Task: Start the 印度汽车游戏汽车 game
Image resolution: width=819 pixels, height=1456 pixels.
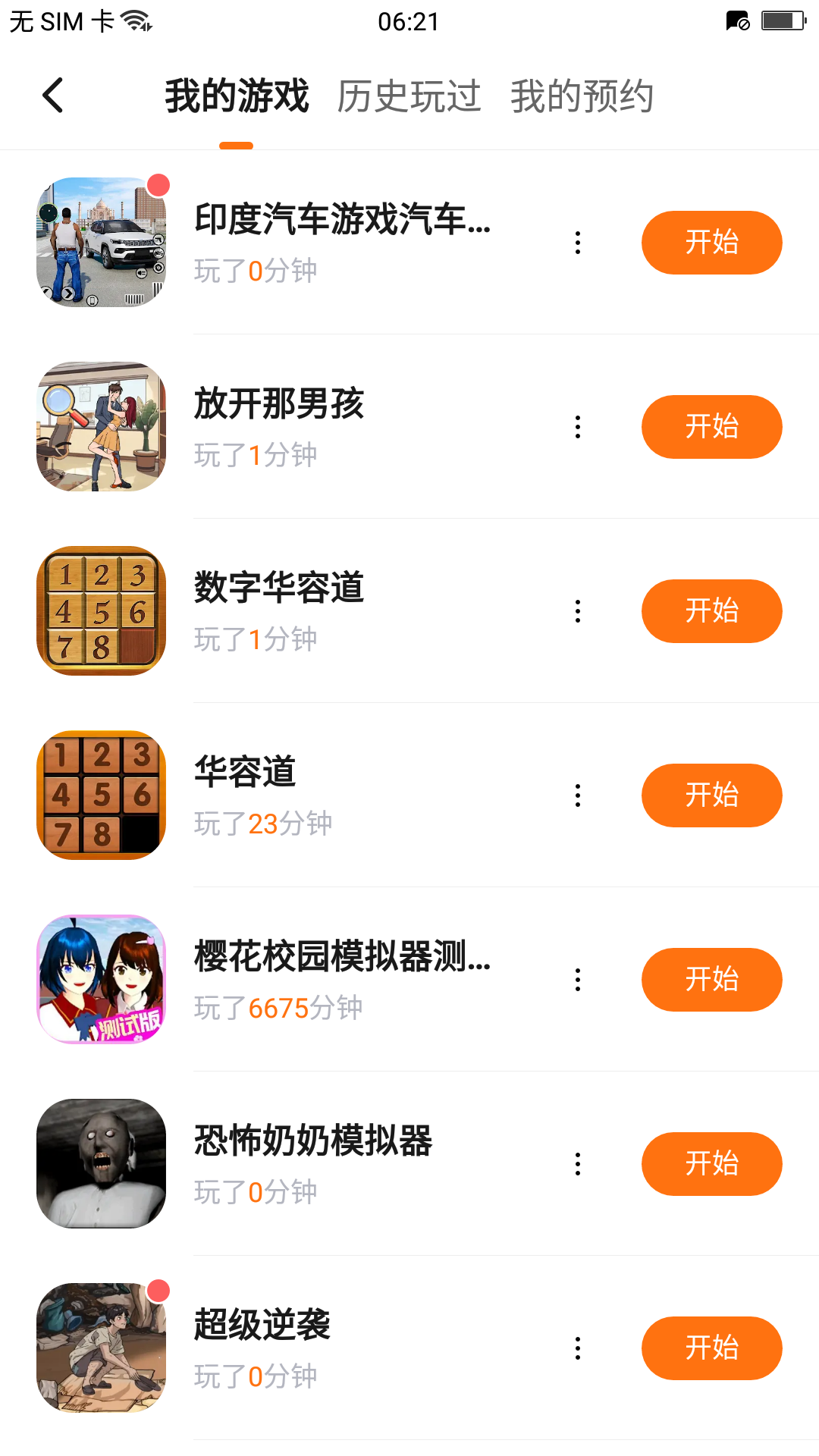Action: (x=711, y=243)
